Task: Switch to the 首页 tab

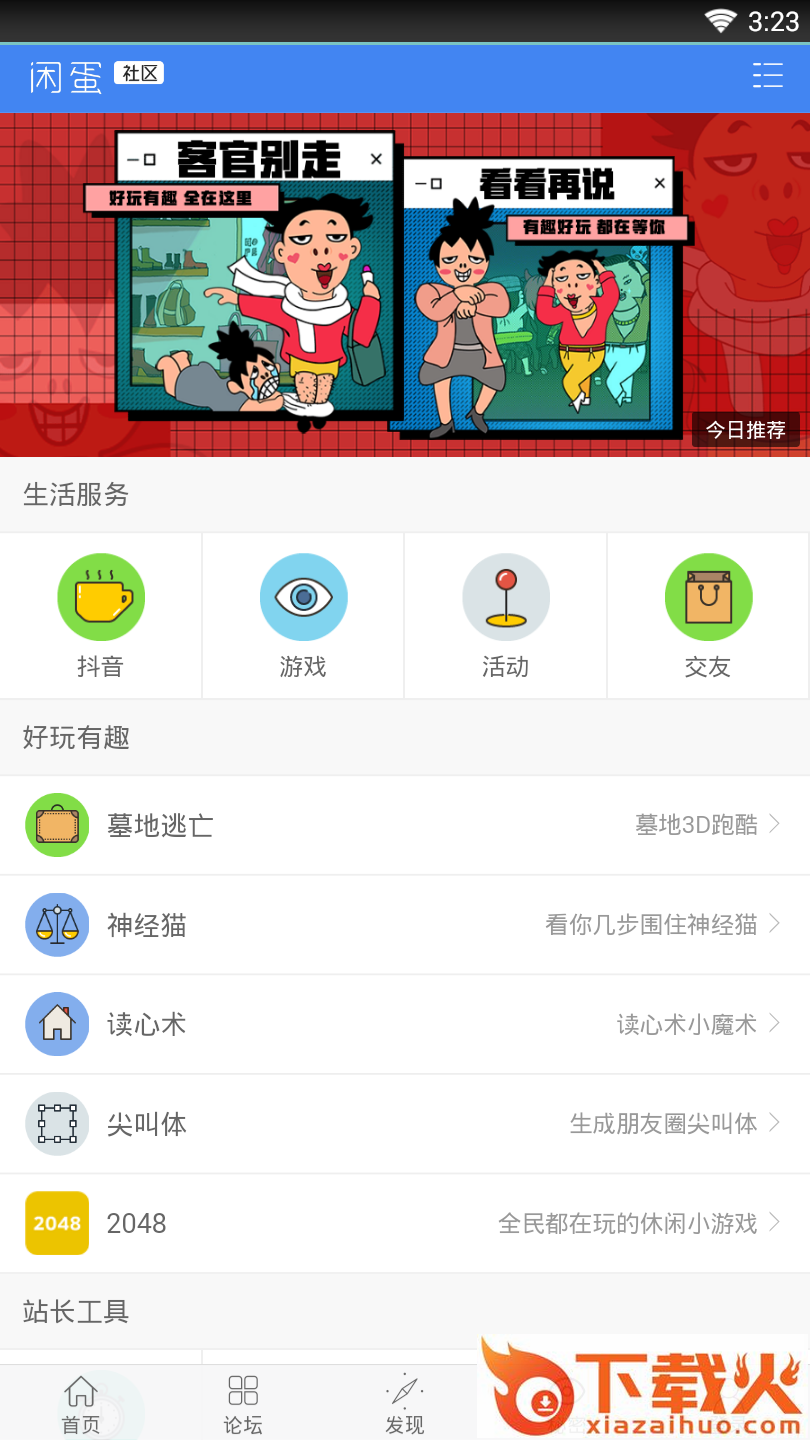Action: click(x=81, y=1404)
